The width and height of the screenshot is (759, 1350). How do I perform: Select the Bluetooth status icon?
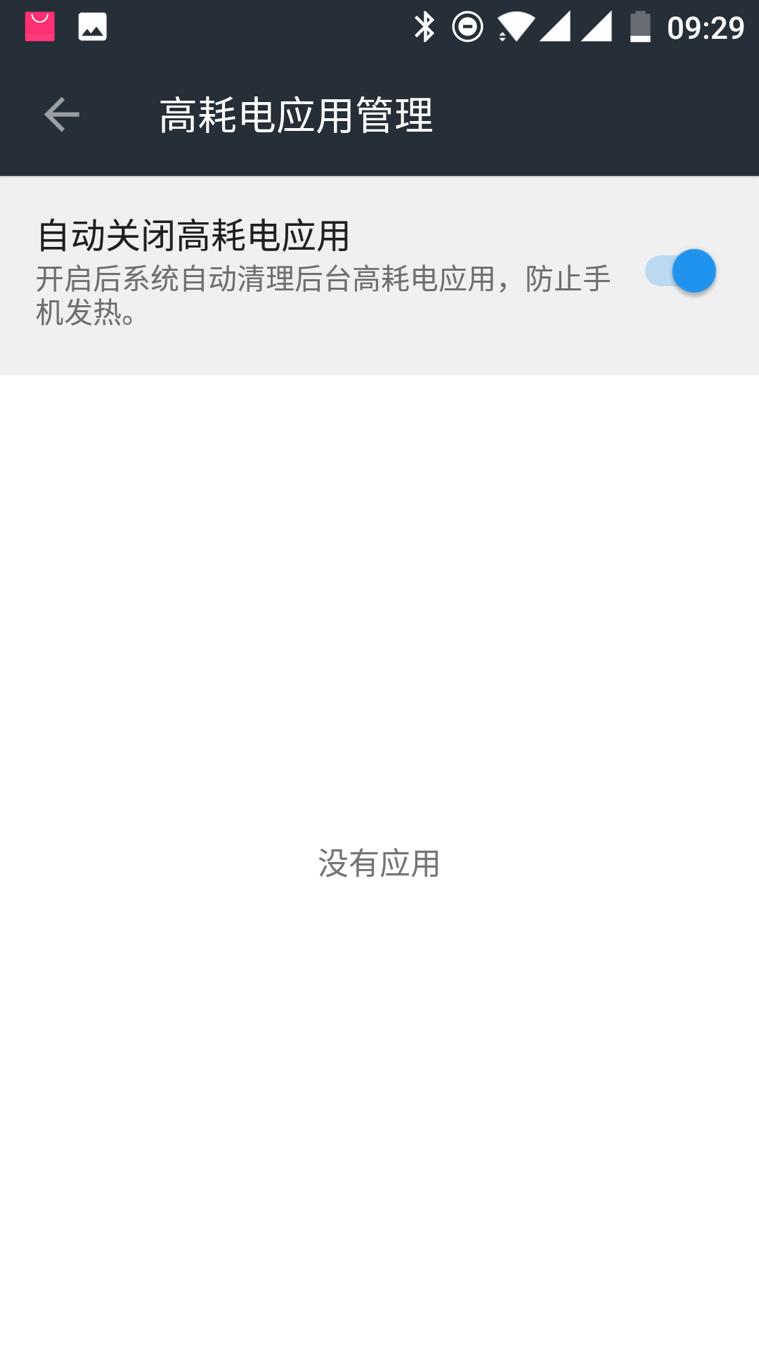[x=424, y=27]
